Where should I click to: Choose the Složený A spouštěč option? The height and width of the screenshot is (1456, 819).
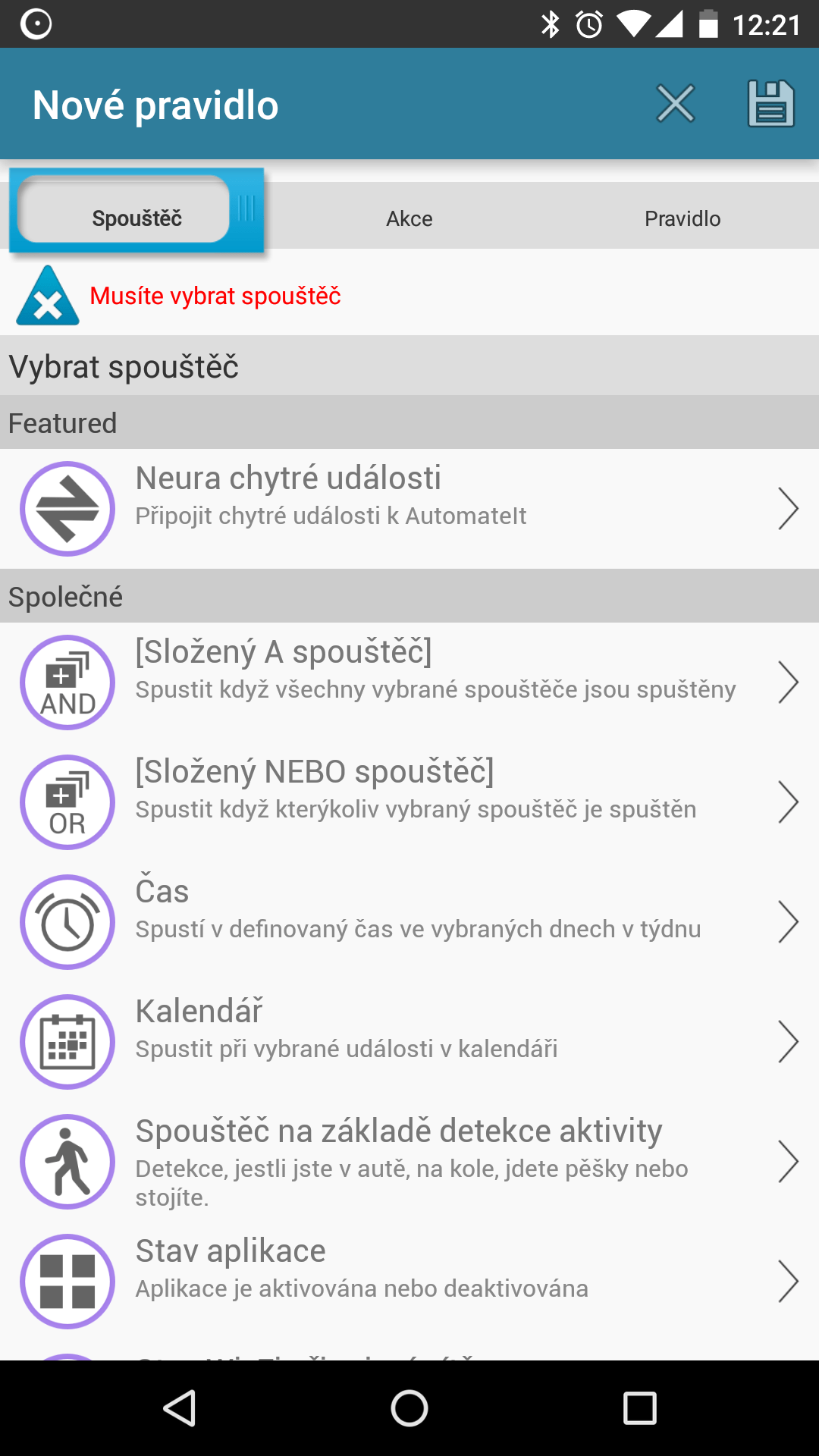(x=409, y=682)
